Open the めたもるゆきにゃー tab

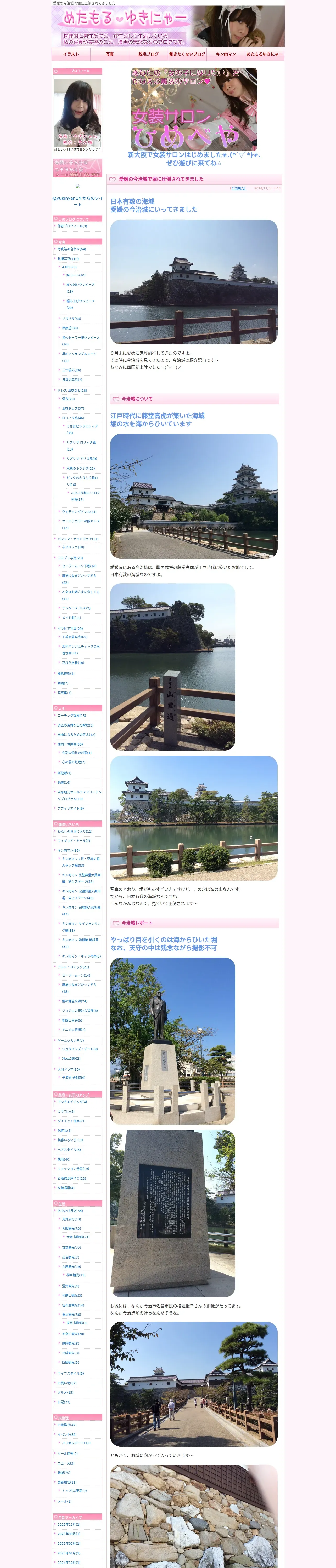point(265,54)
